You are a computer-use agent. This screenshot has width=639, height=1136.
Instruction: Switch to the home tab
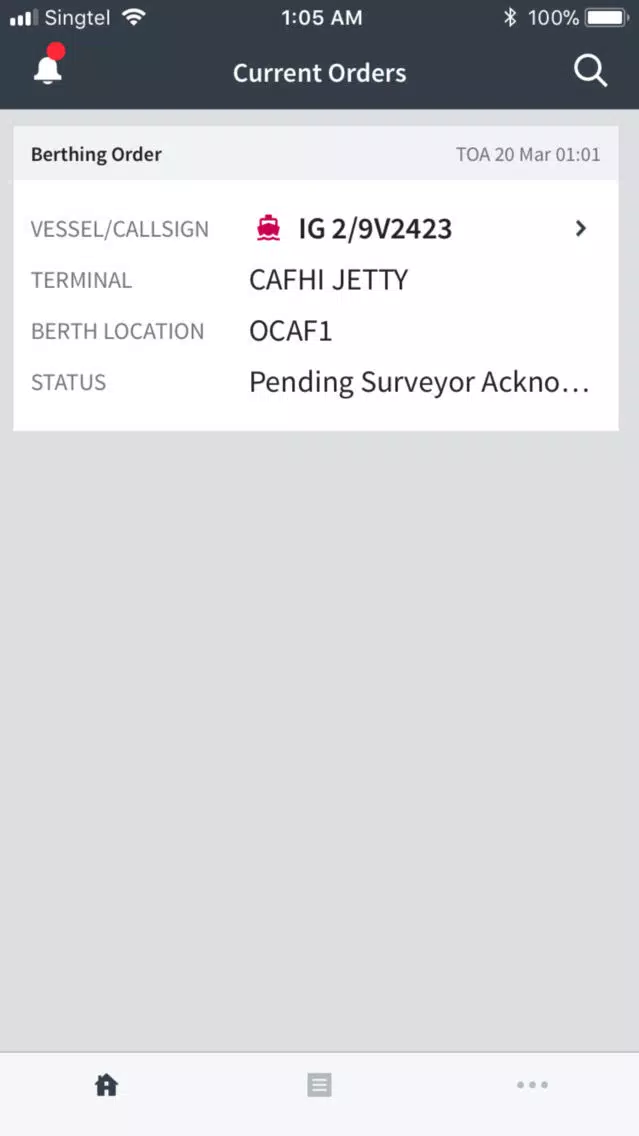click(106, 1085)
